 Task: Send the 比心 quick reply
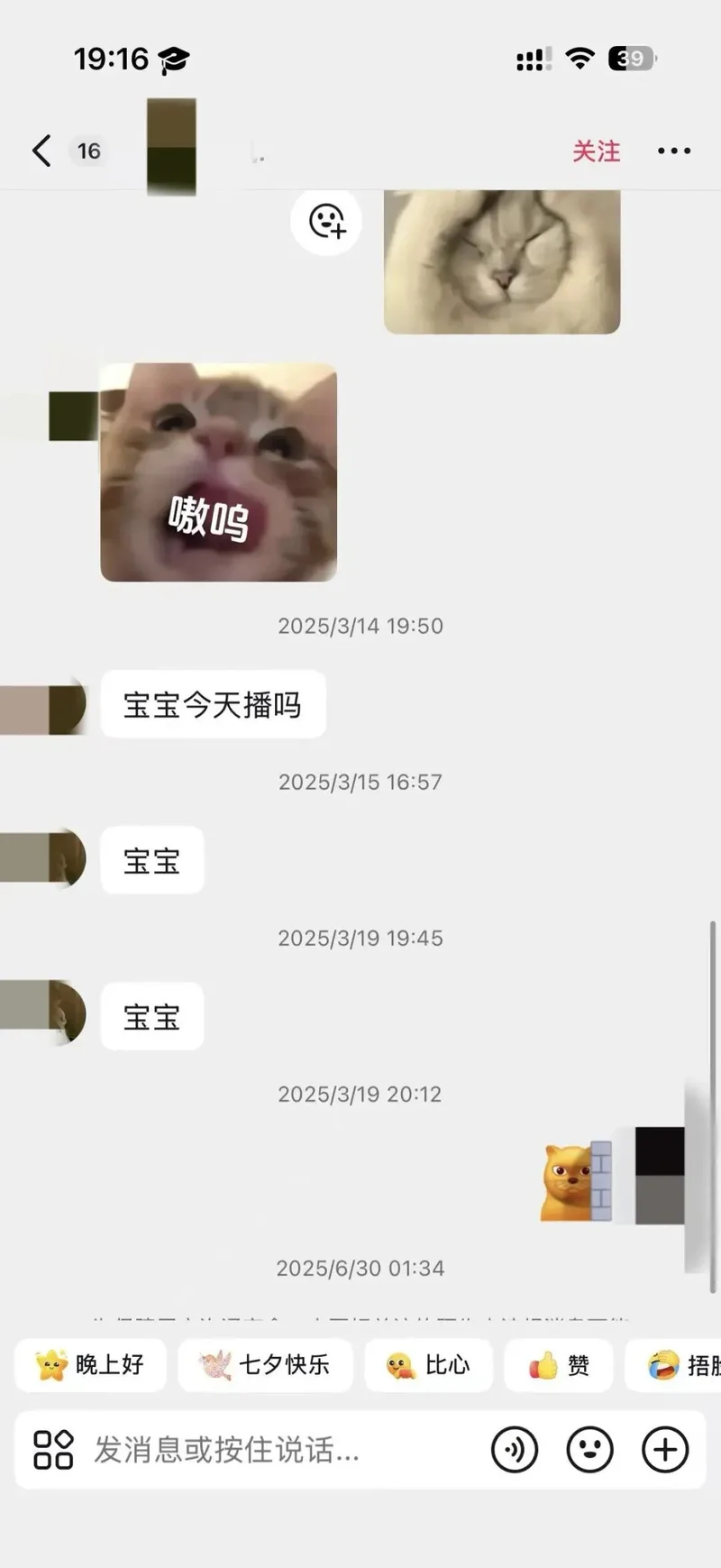(x=429, y=1364)
